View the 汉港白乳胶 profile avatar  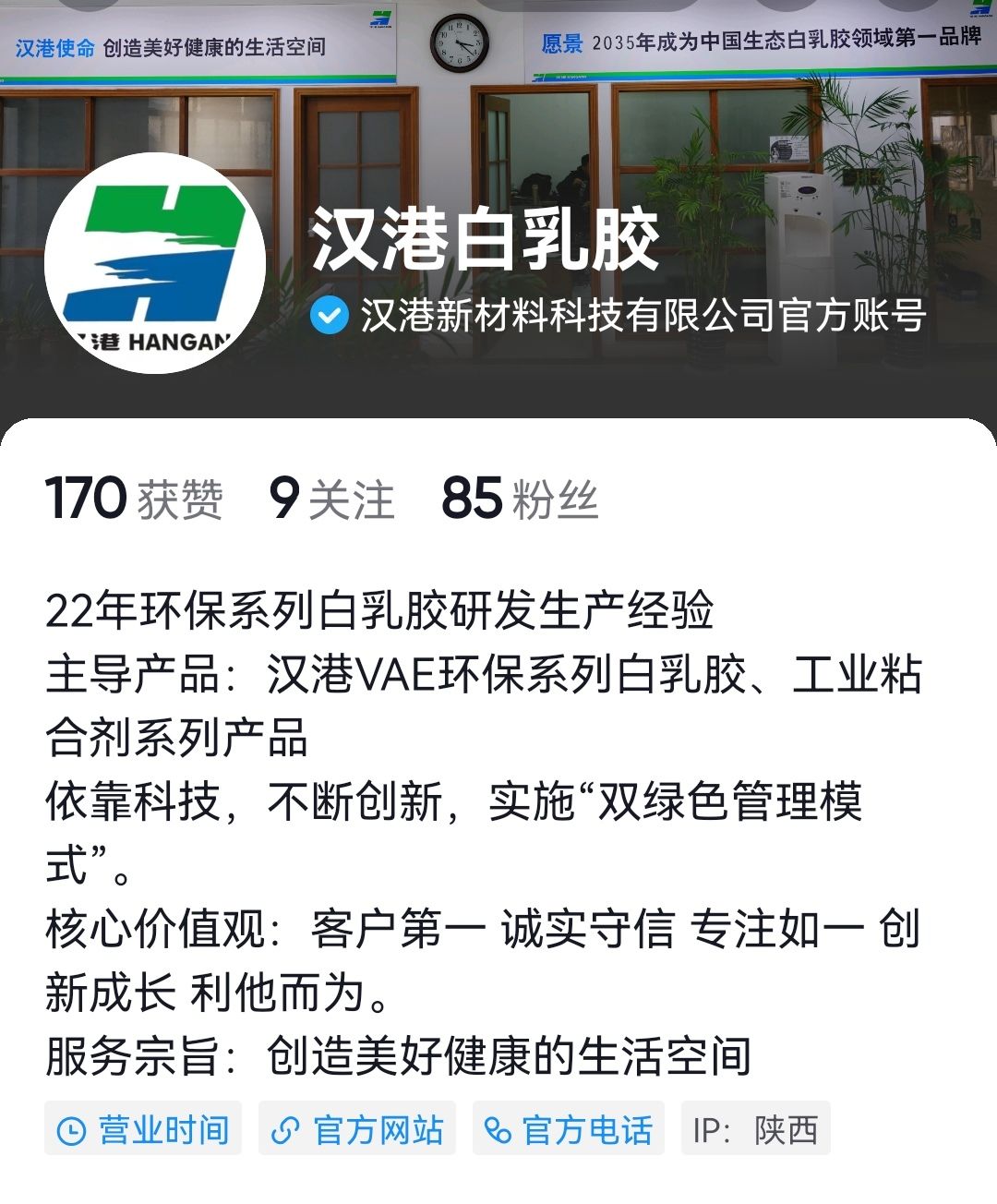point(155,264)
